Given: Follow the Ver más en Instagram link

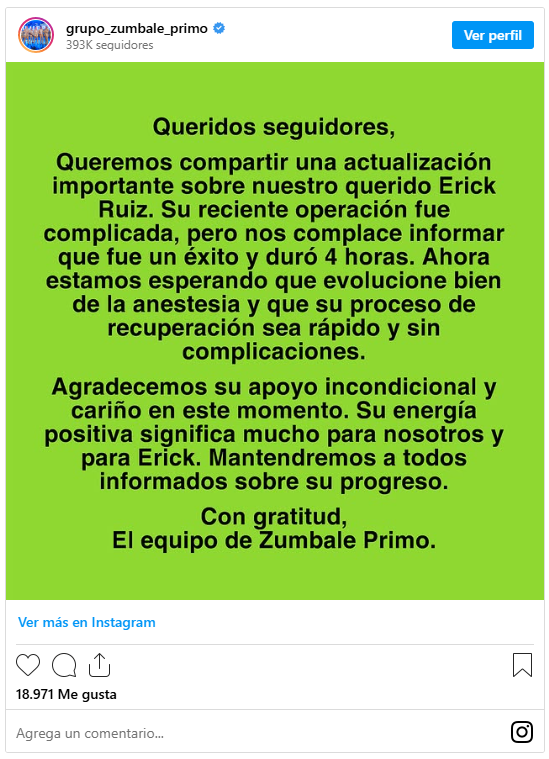Looking at the screenshot, I should click(x=87, y=622).
